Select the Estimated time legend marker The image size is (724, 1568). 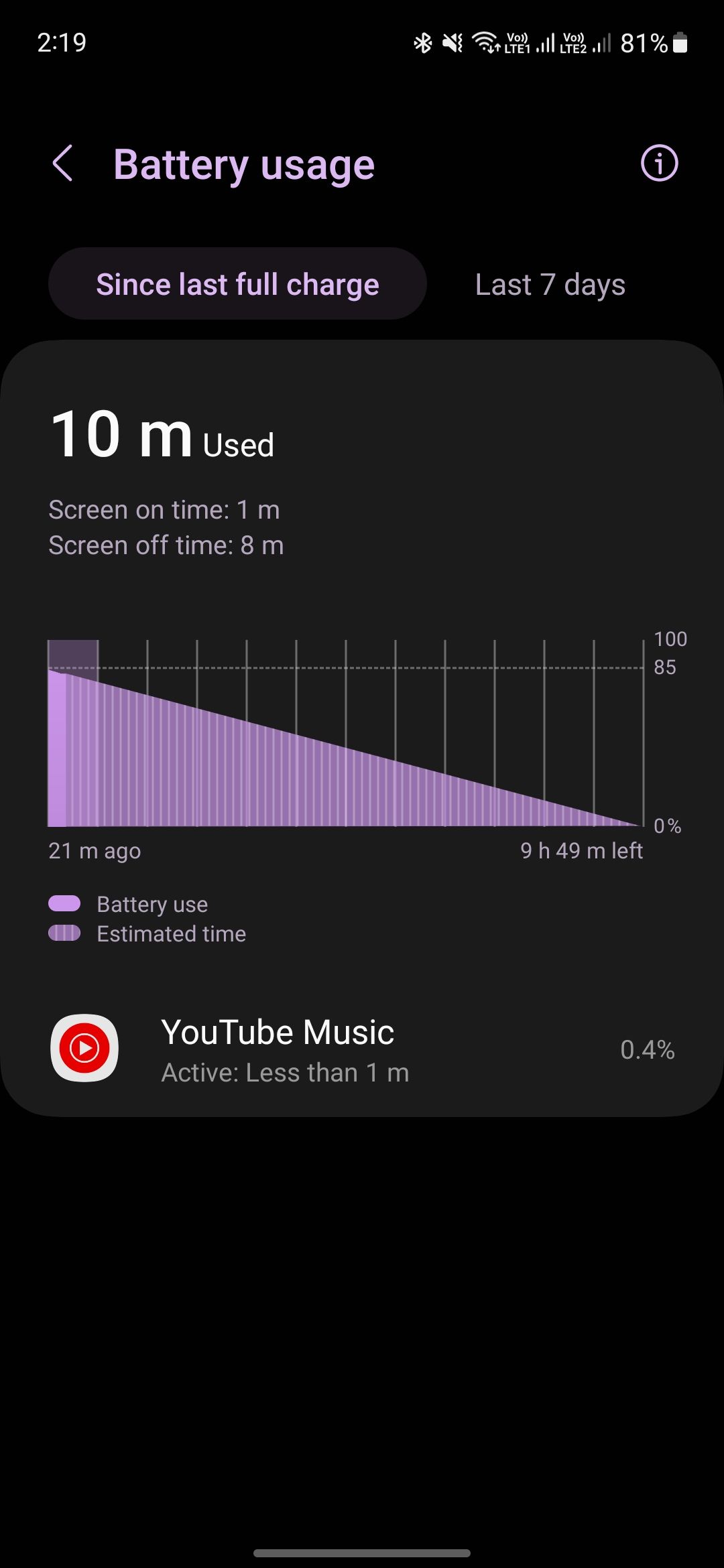(x=65, y=933)
